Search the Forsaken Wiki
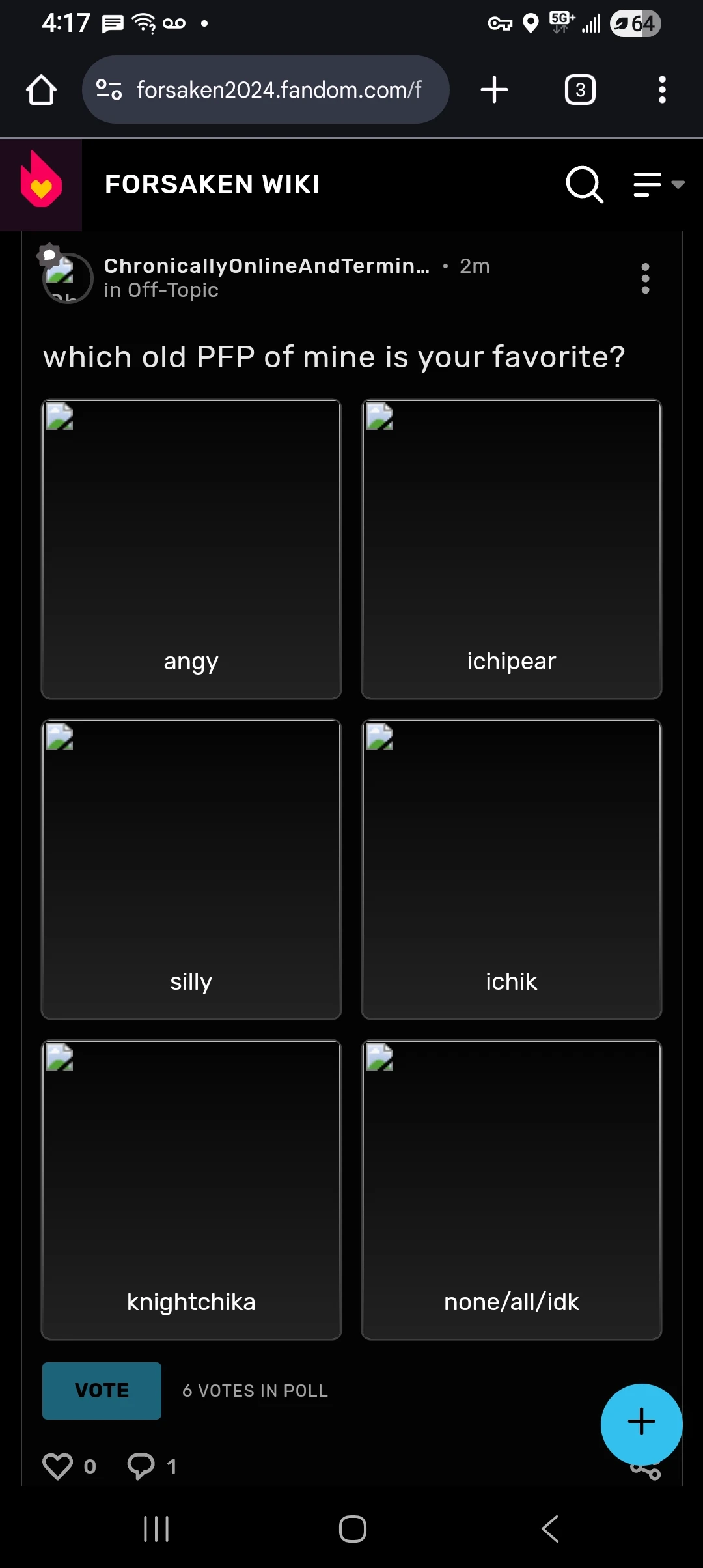The width and height of the screenshot is (703, 1568). tap(584, 185)
